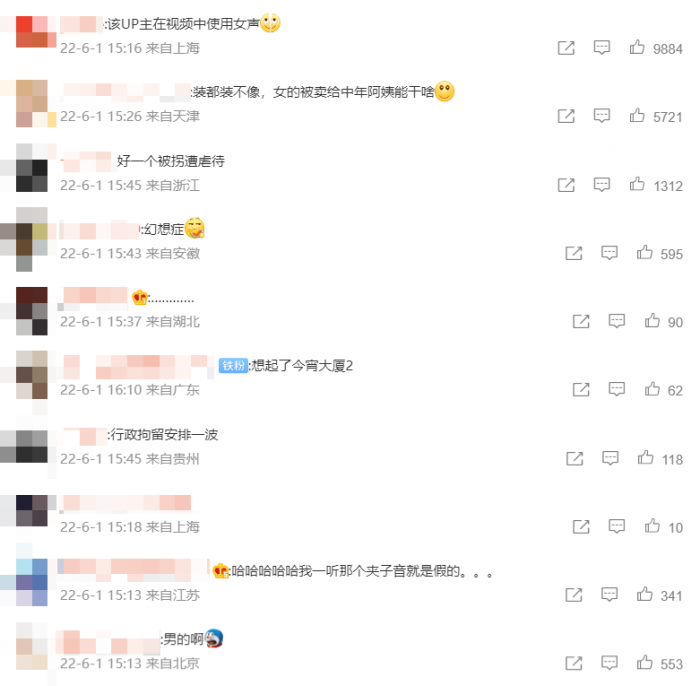
Task: Share the 幻想症 comment
Action: click(574, 253)
